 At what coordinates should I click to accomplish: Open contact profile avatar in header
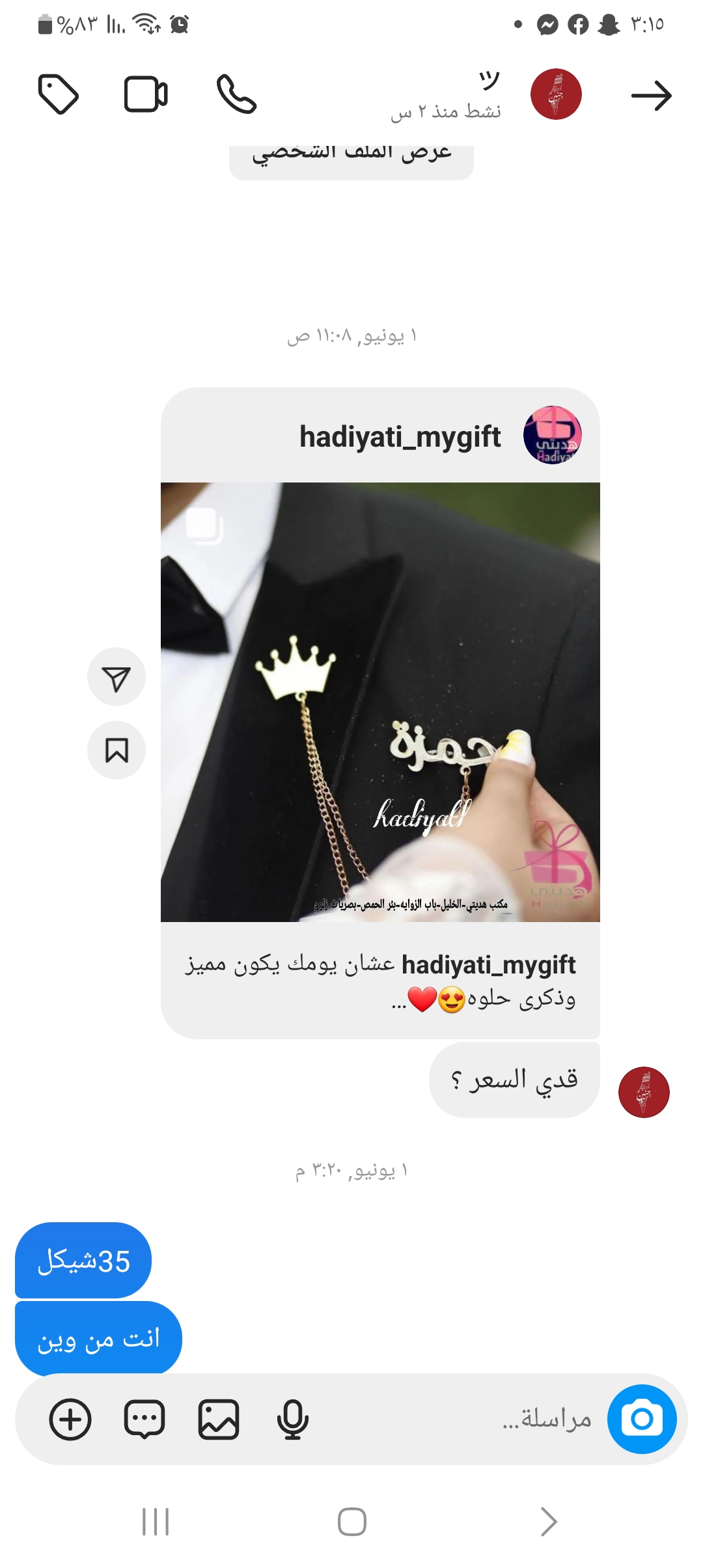(x=556, y=94)
